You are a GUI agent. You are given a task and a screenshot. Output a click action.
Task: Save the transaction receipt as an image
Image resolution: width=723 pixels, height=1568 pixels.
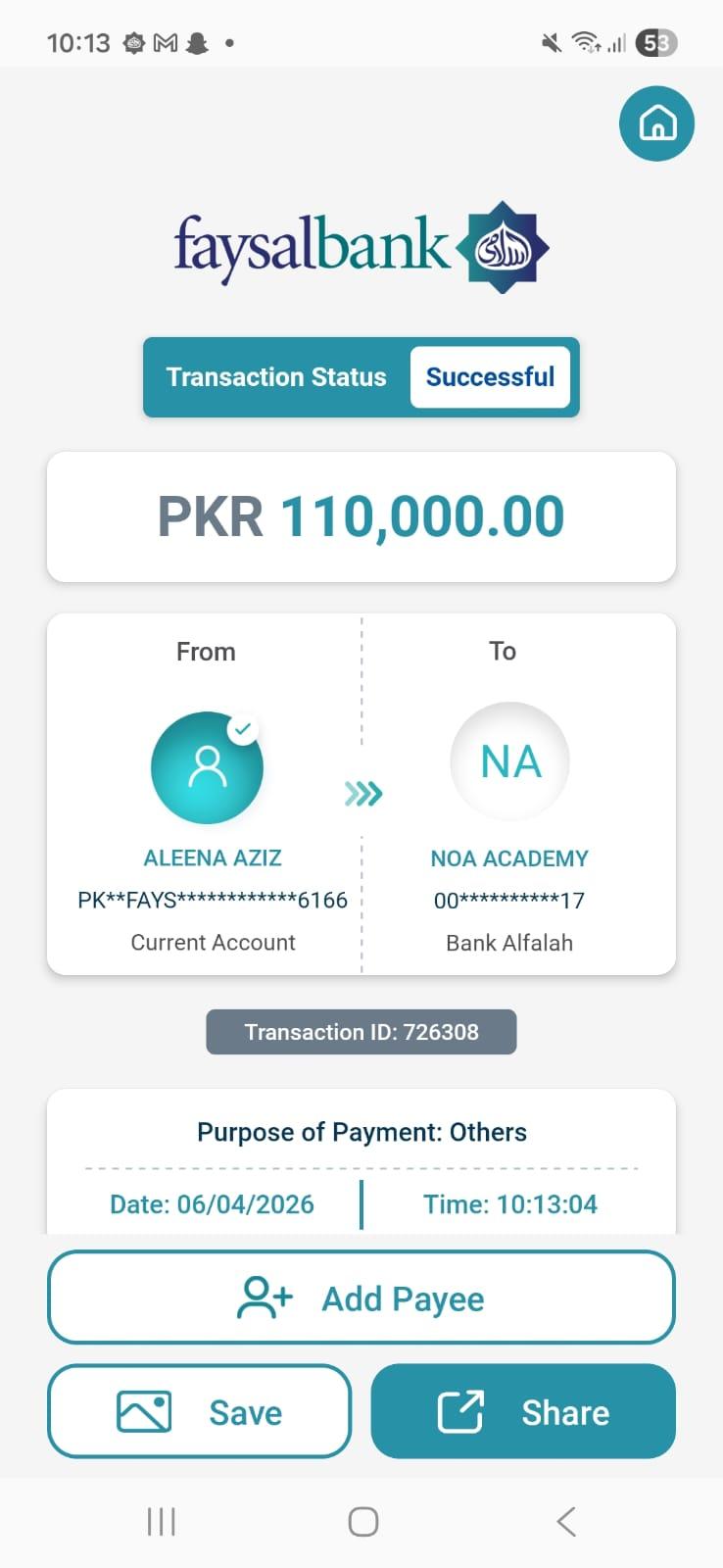pyautogui.click(x=199, y=1412)
